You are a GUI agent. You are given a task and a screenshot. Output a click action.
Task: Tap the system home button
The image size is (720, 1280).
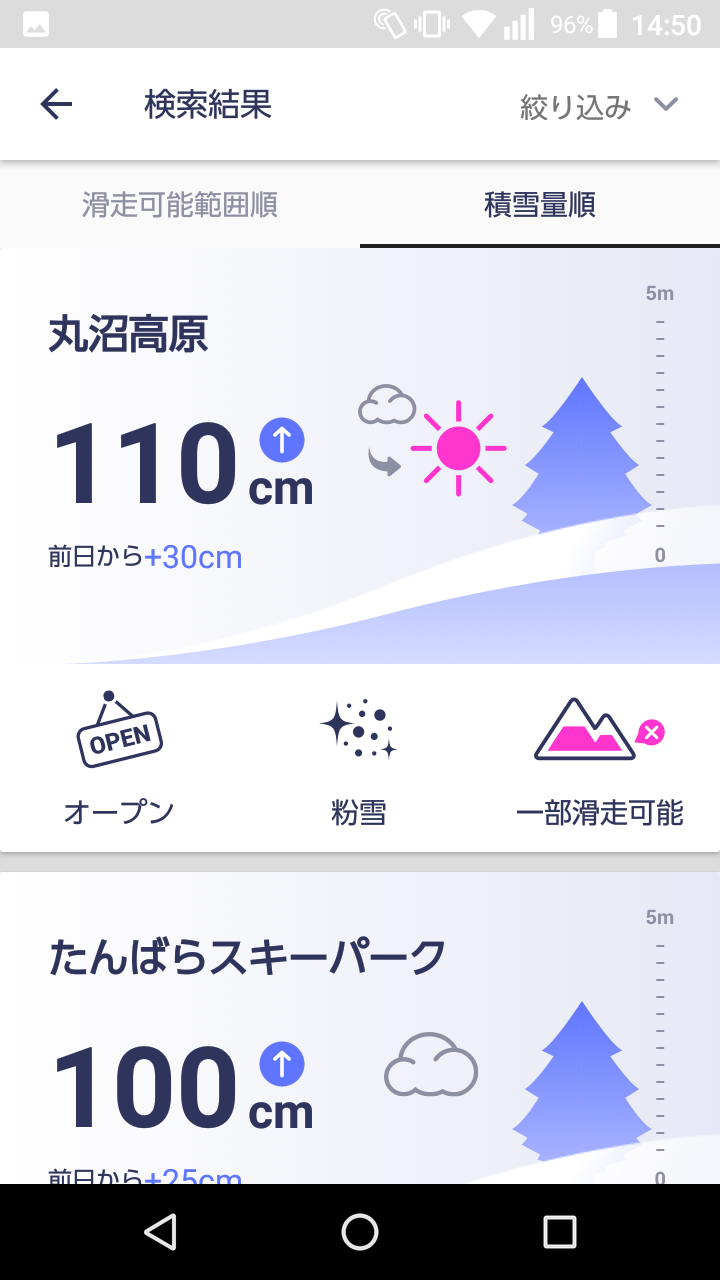point(360,1232)
